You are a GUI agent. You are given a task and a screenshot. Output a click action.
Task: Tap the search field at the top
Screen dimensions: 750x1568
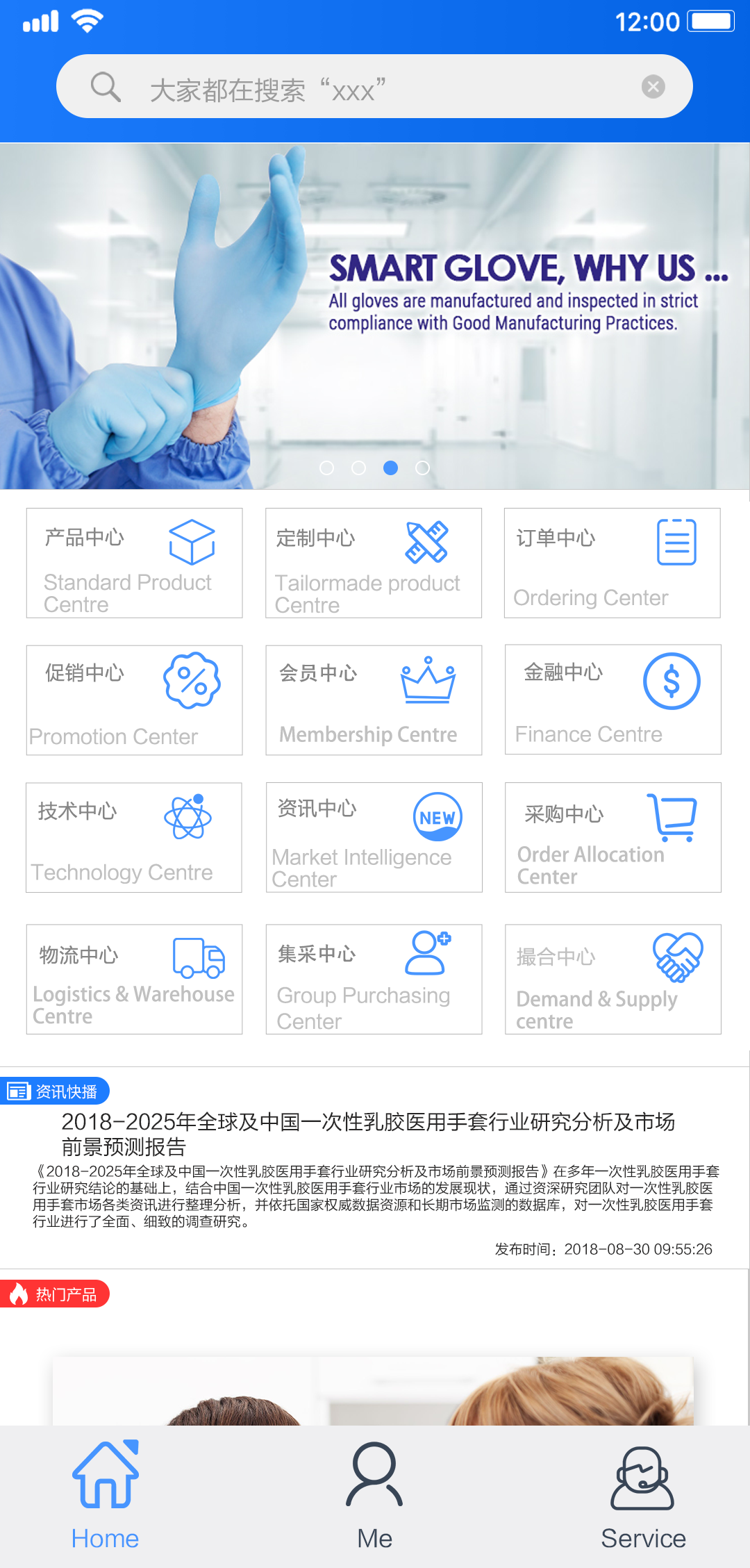click(x=361, y=88)
